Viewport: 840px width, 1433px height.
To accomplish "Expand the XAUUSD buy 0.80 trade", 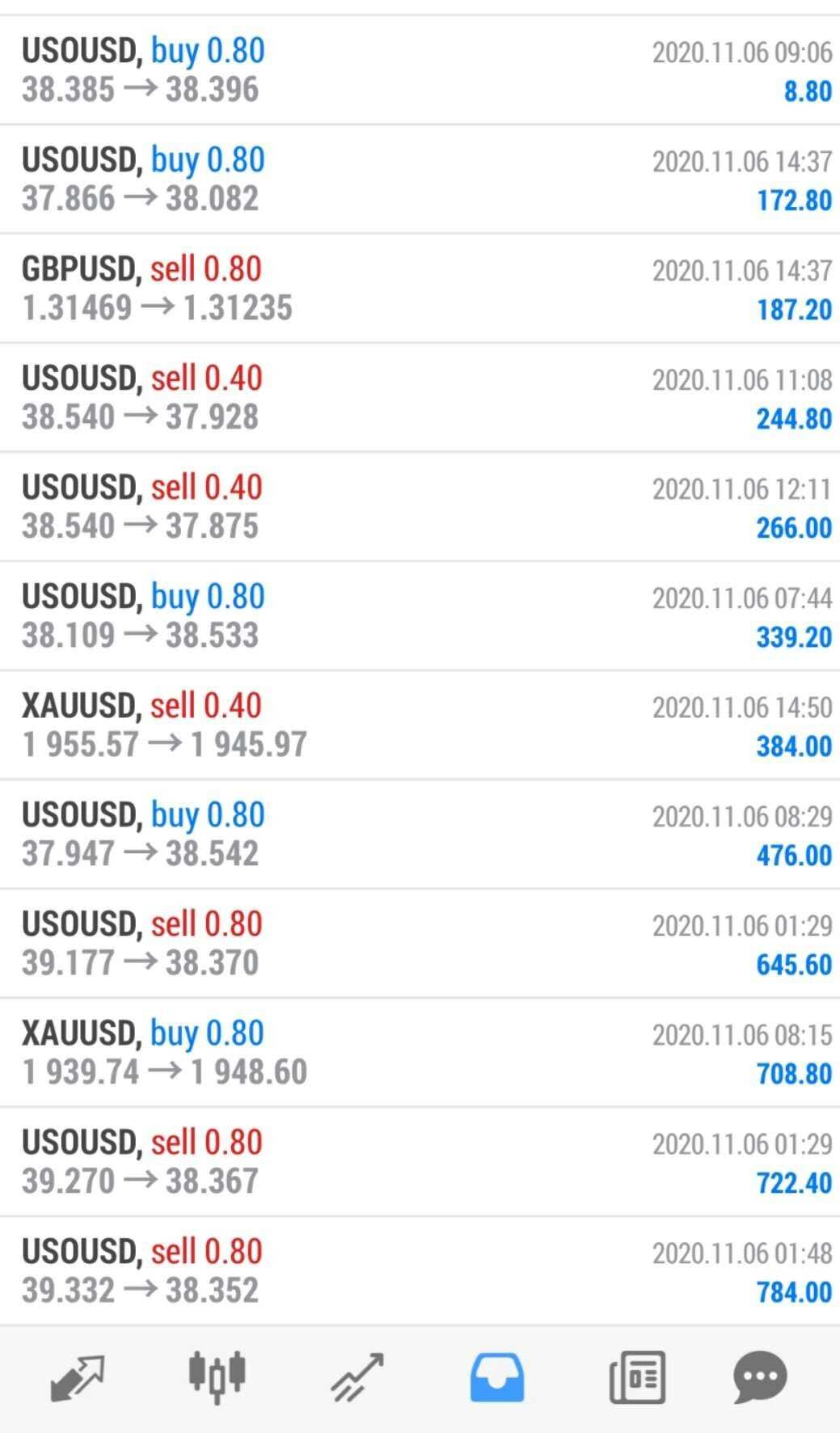I will 420,1053.
